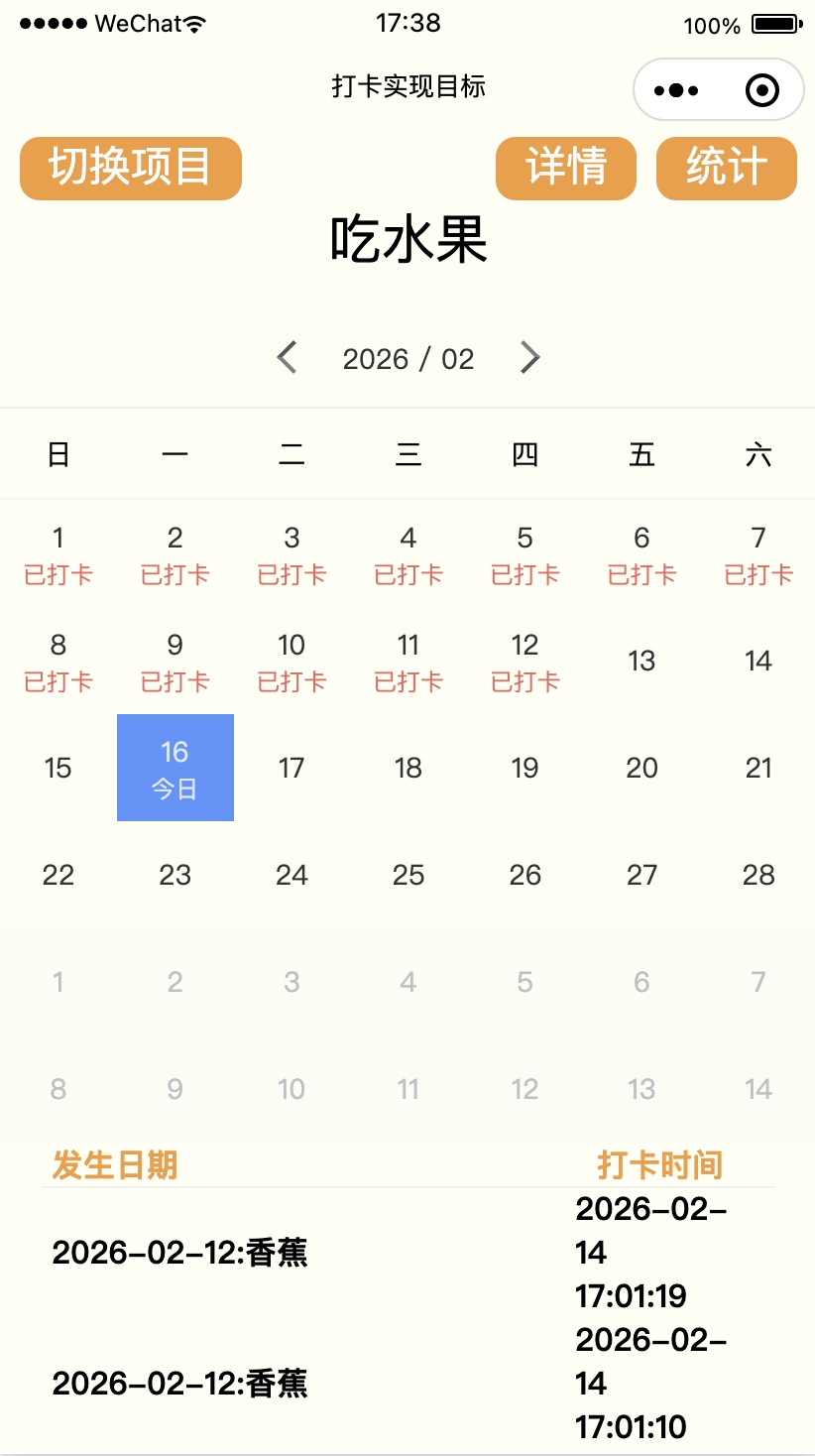Pick February 28 on the calendar
This screenshot has width=815, height=1456.
(x=758, y=875)
